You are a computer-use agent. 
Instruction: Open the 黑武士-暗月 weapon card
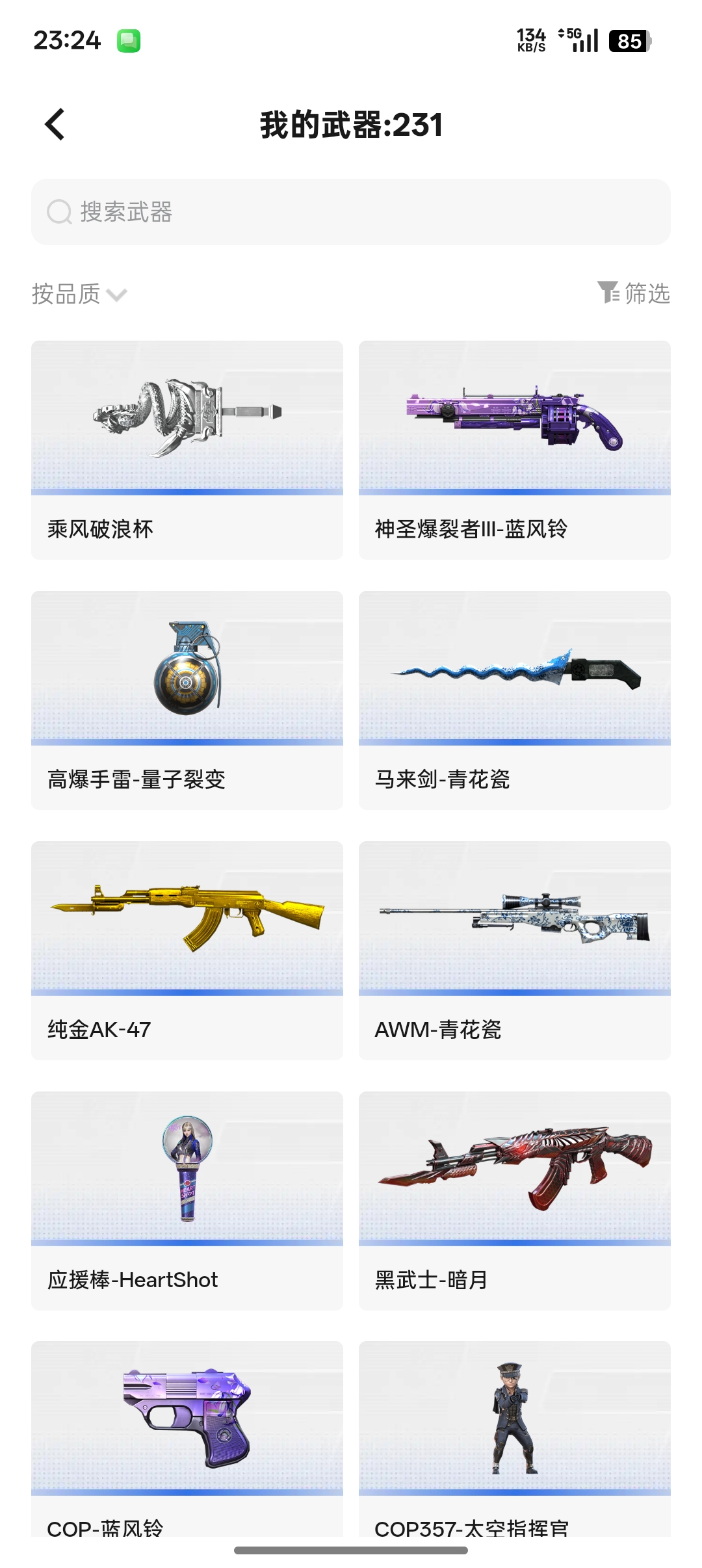coord(514,1200)
